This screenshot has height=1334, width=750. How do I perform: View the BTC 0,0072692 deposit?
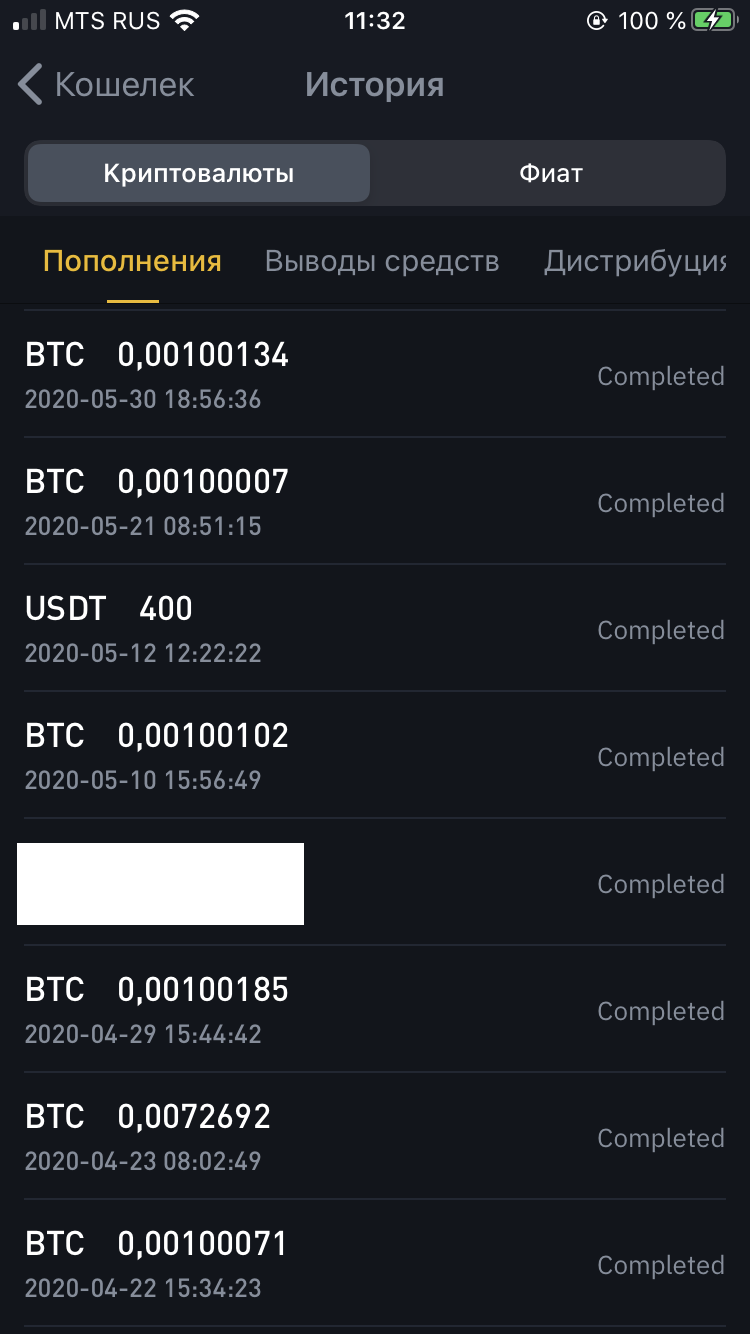pyautogui.click(x=374, y=1137)
